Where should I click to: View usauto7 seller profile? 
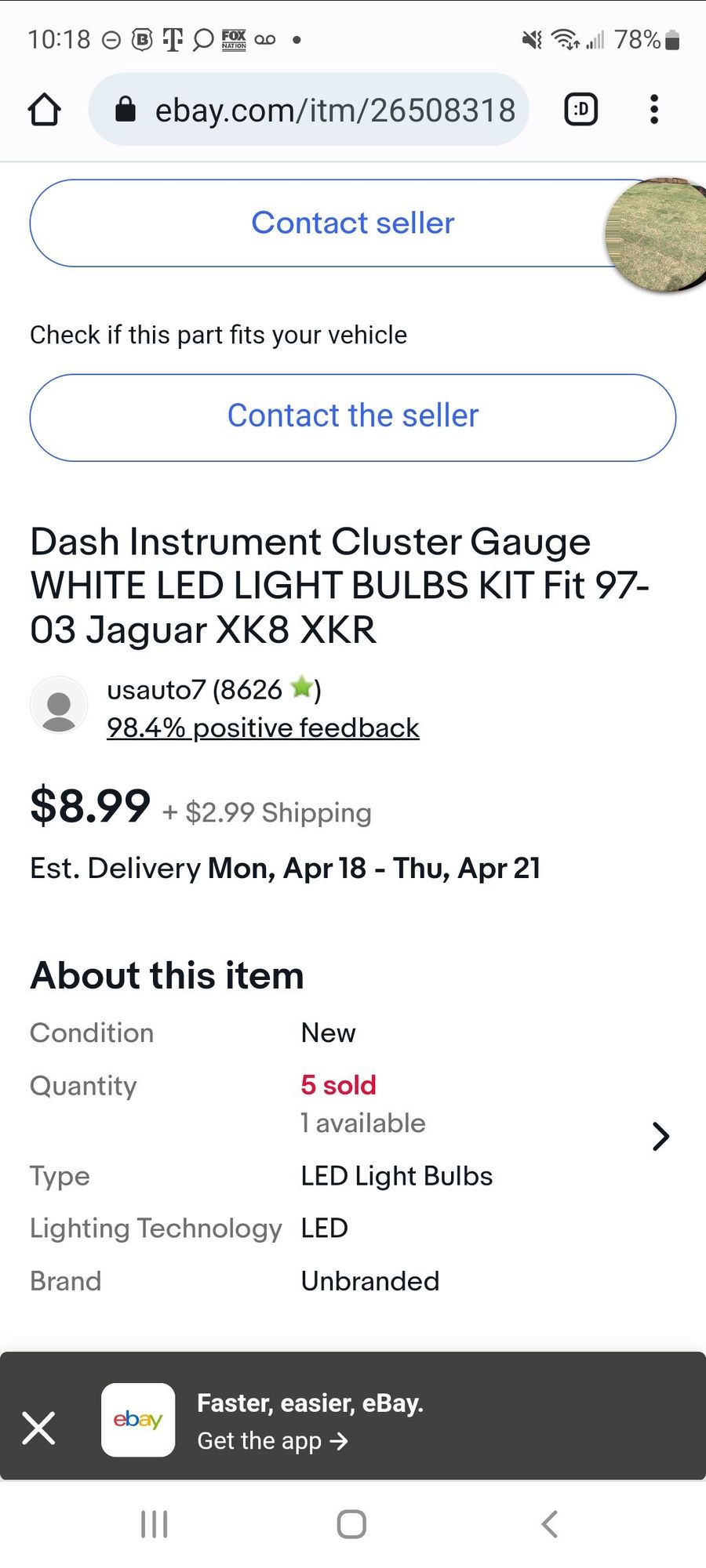[x=195, y=690]
